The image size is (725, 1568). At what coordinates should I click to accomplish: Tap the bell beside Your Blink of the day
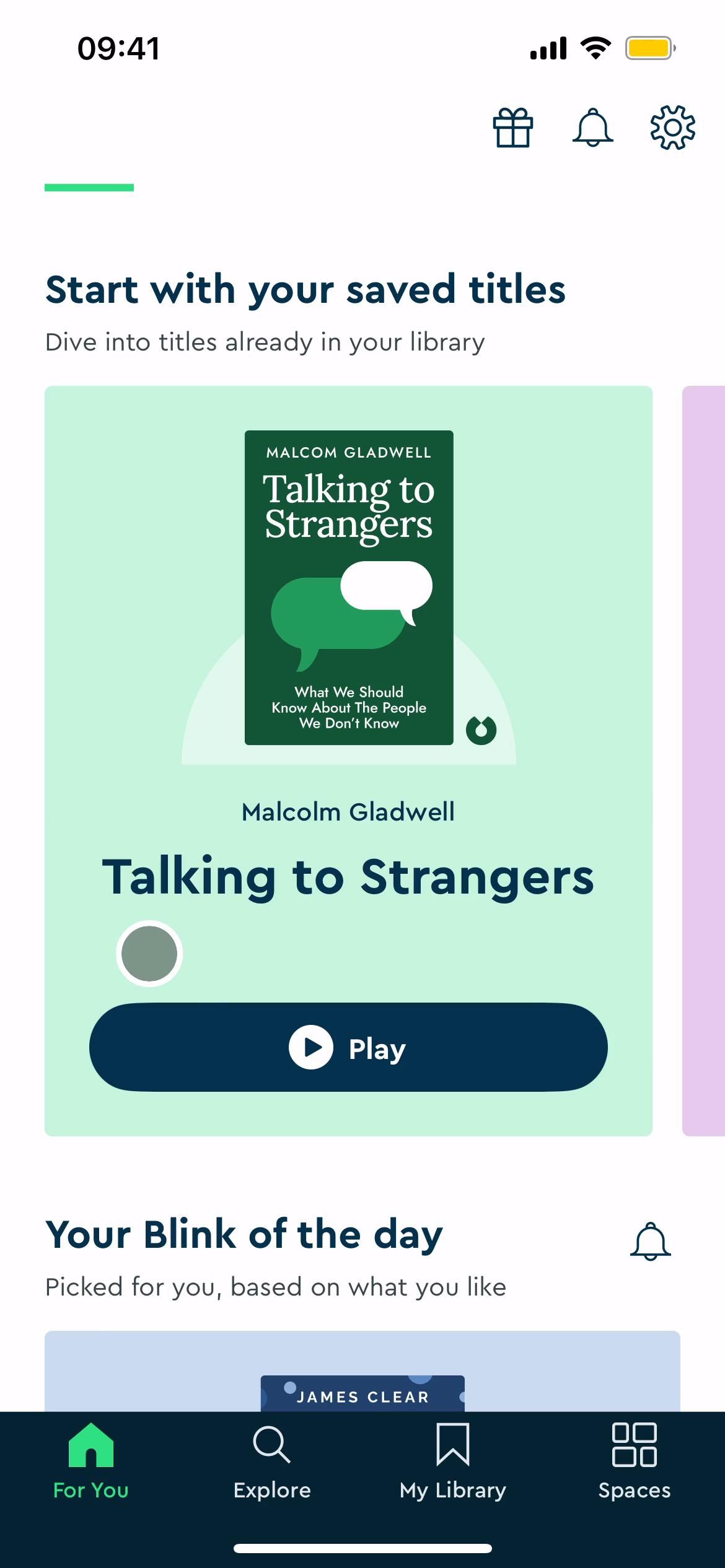click(x=650, y=1241)
